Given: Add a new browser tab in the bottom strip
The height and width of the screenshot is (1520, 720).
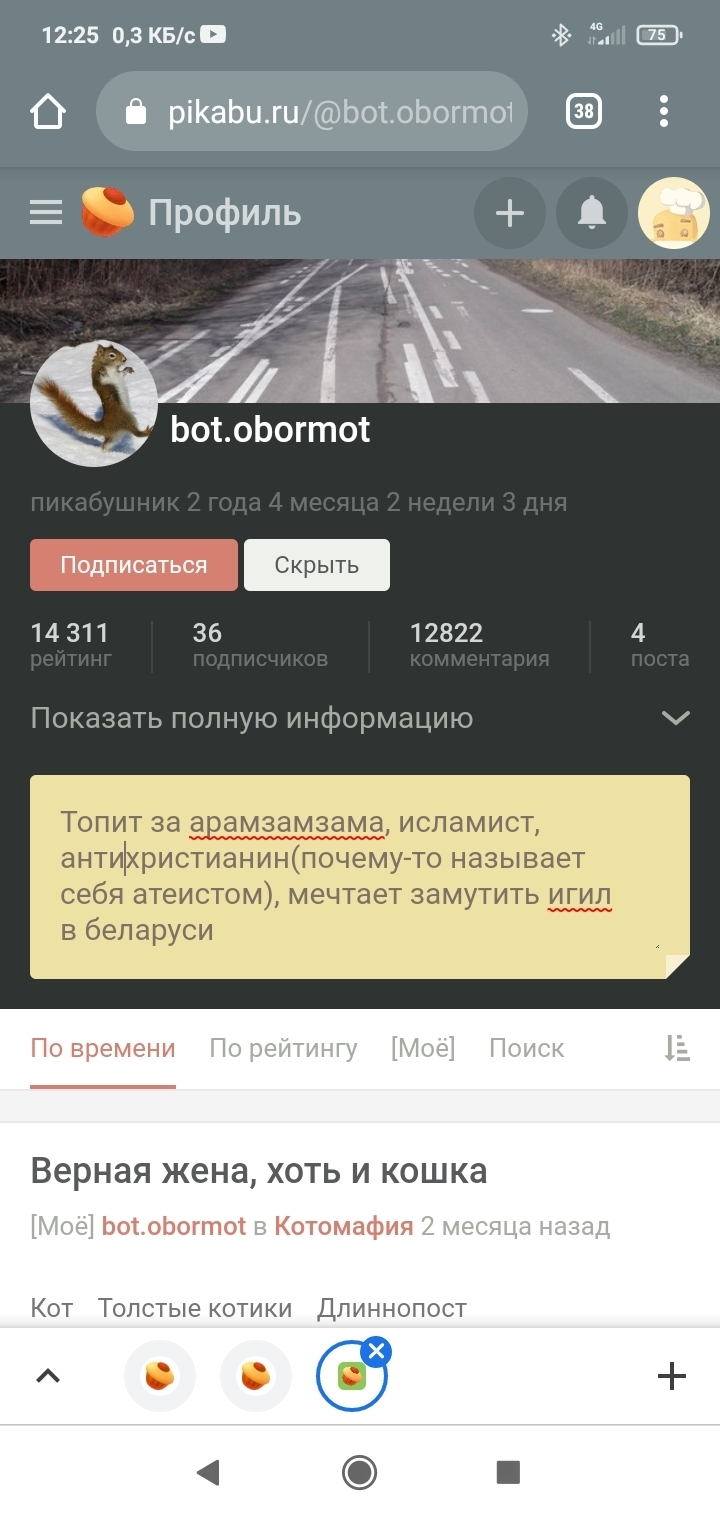Looking at the screenshot, I should click(672, 1377).
